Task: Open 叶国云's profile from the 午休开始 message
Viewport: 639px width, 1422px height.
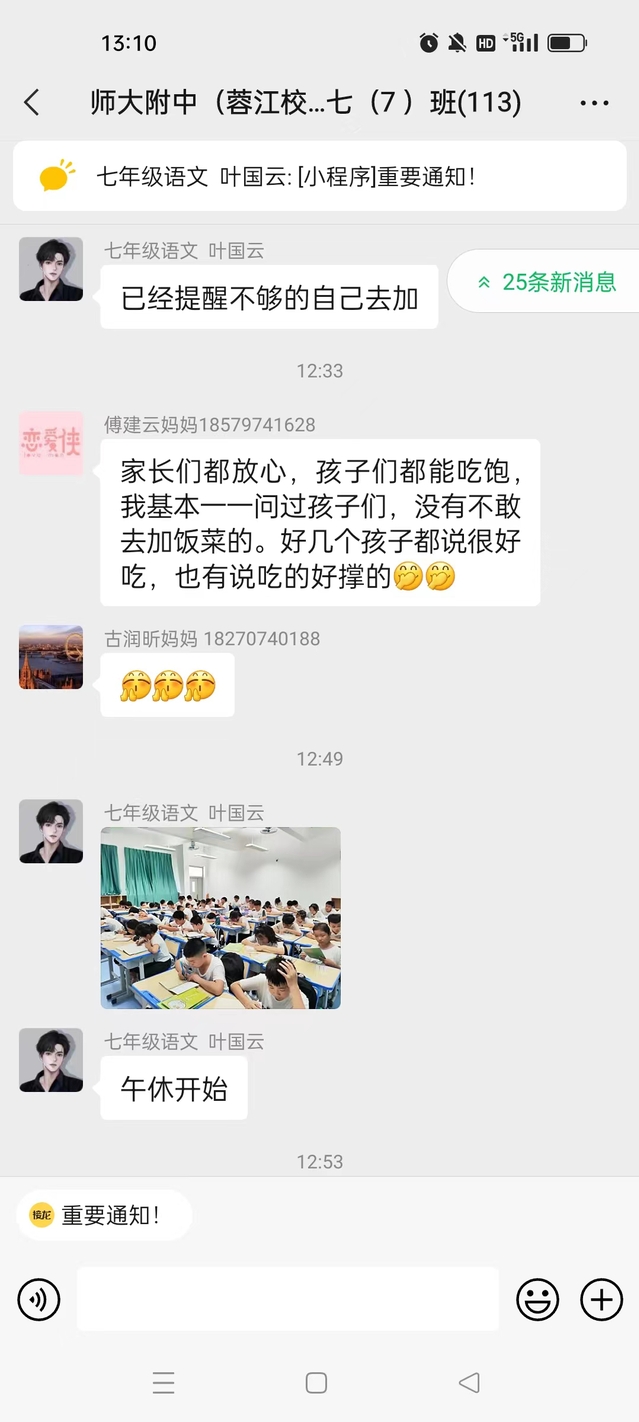Action: coord(51,1060)
